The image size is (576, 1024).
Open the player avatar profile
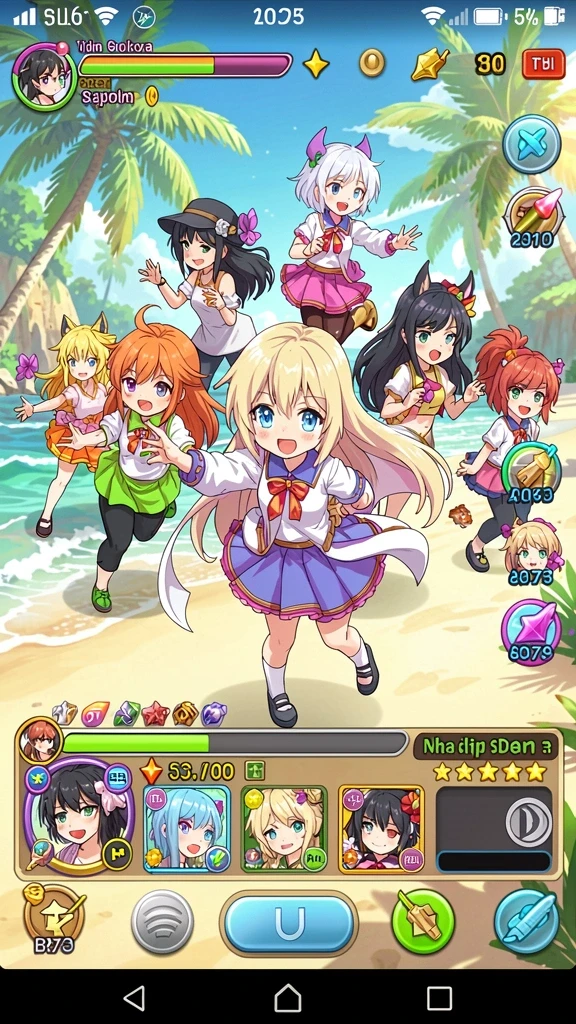(x=42, y=76)
